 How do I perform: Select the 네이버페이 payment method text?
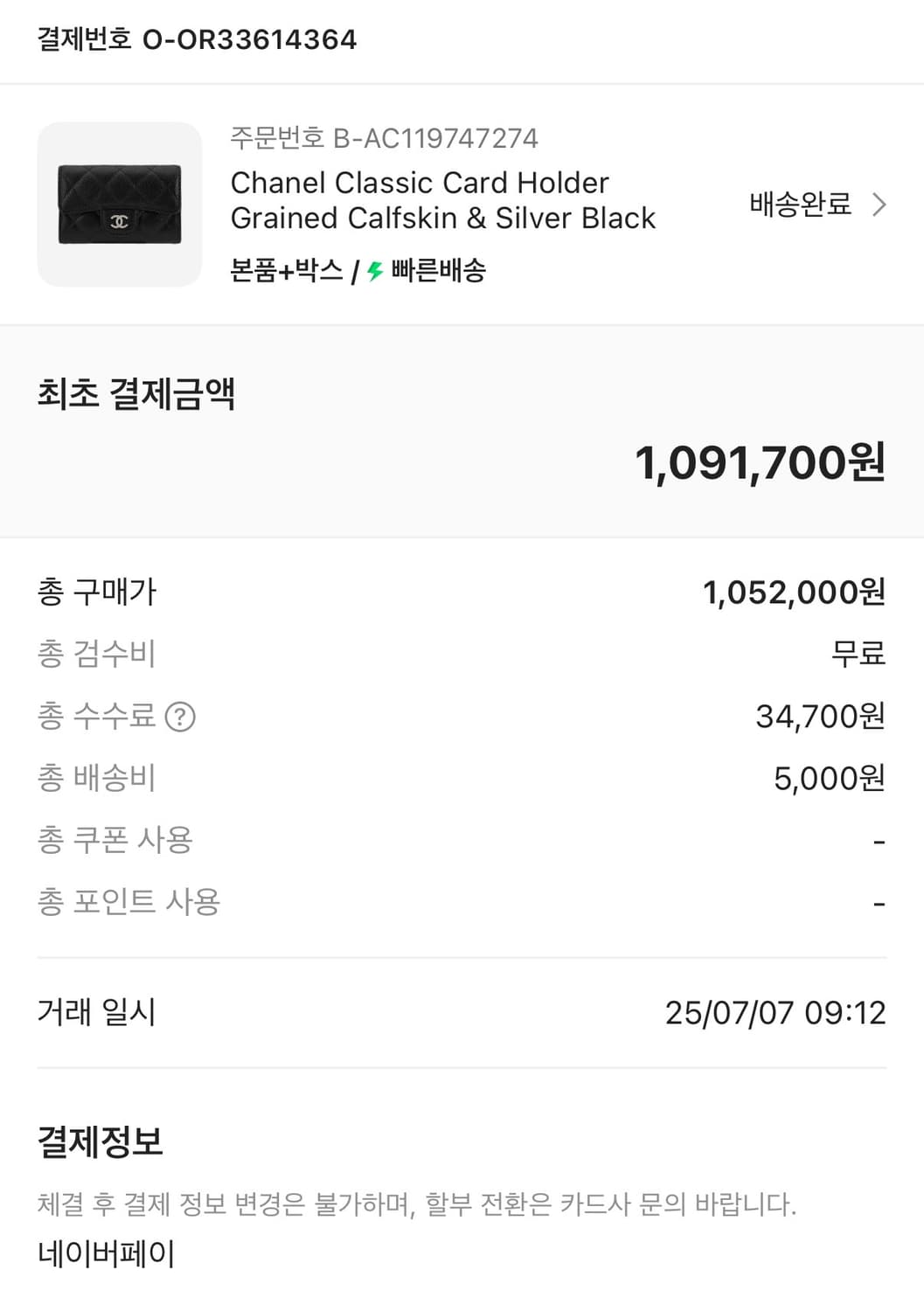[105, 1256]
